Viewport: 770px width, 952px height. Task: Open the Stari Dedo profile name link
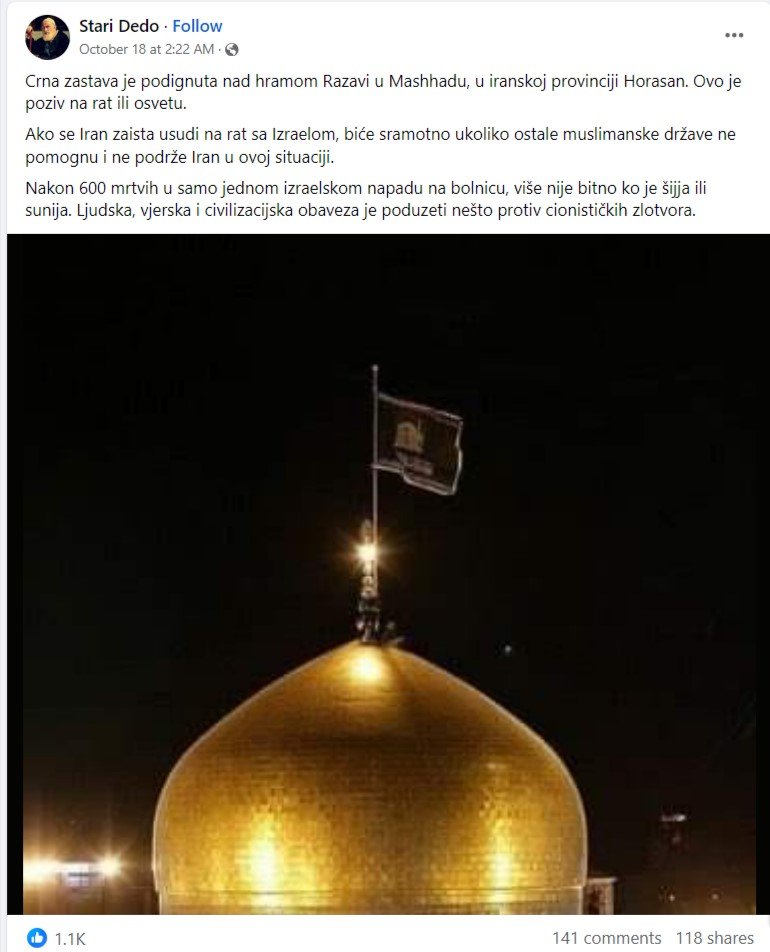119,26
